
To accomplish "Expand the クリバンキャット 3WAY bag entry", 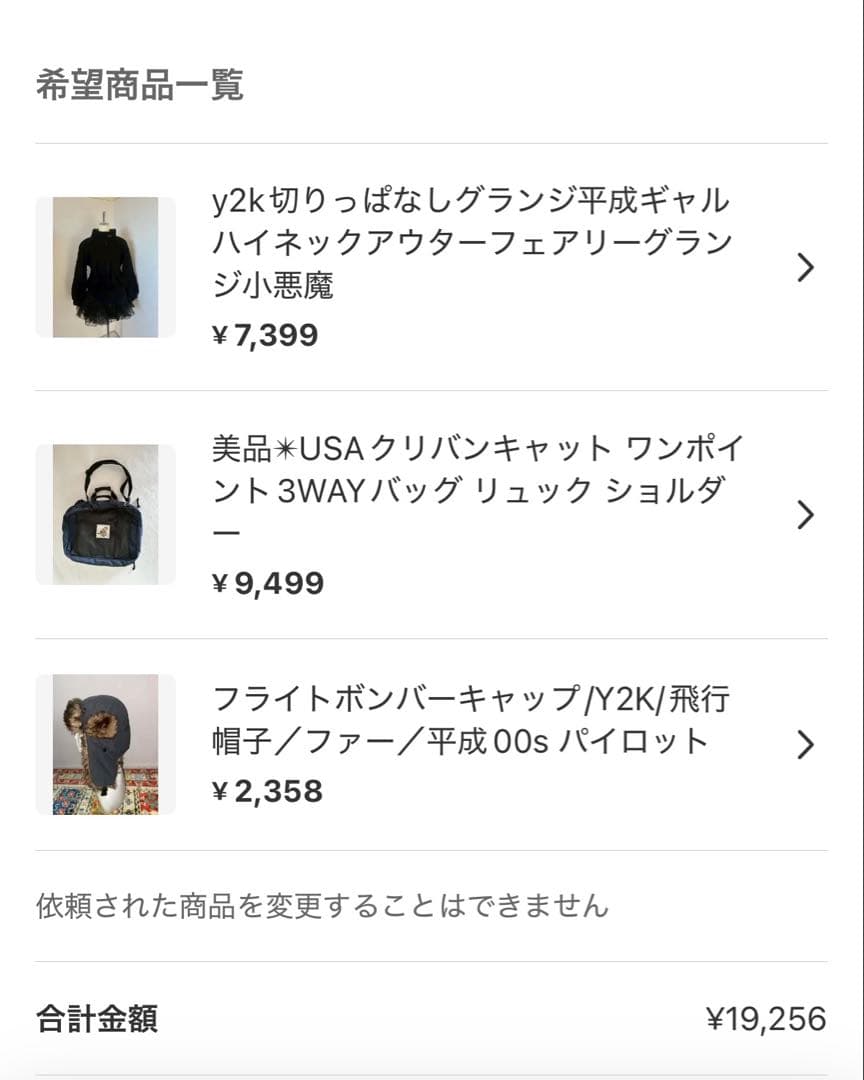I will tap(806, 514).
